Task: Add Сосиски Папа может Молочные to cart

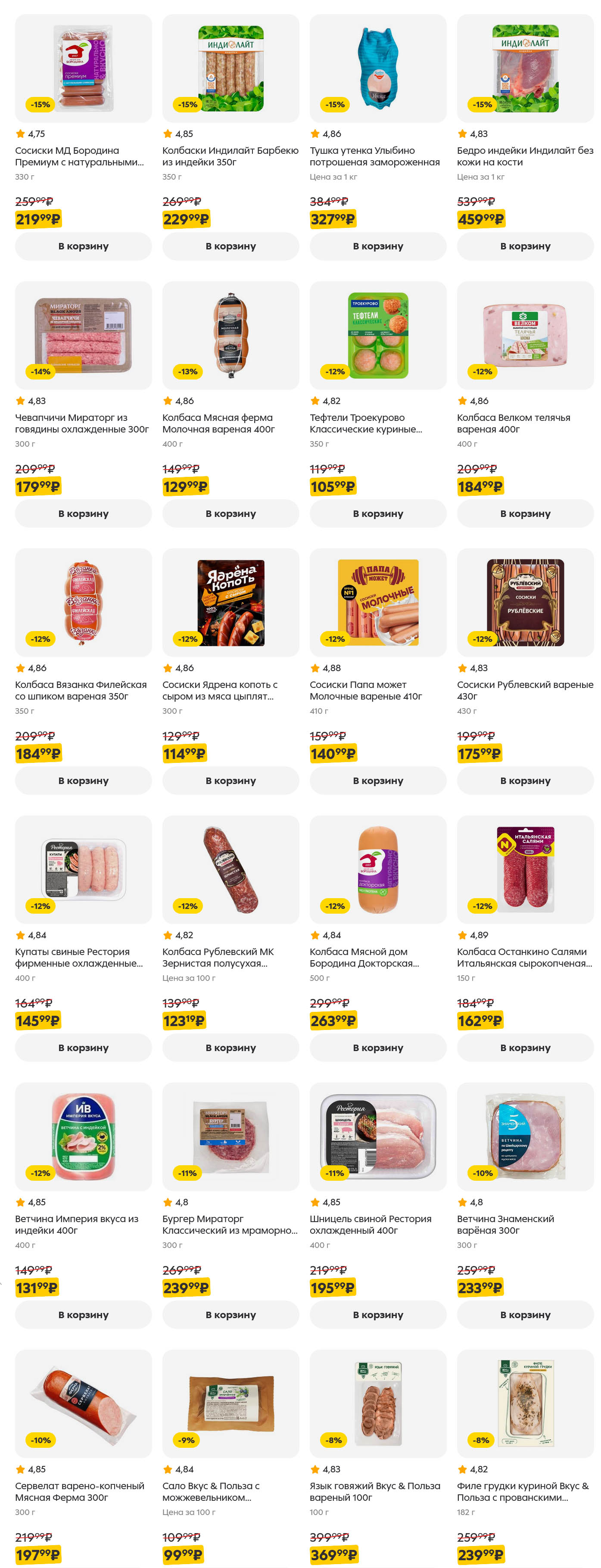Action: click(377, 781)
